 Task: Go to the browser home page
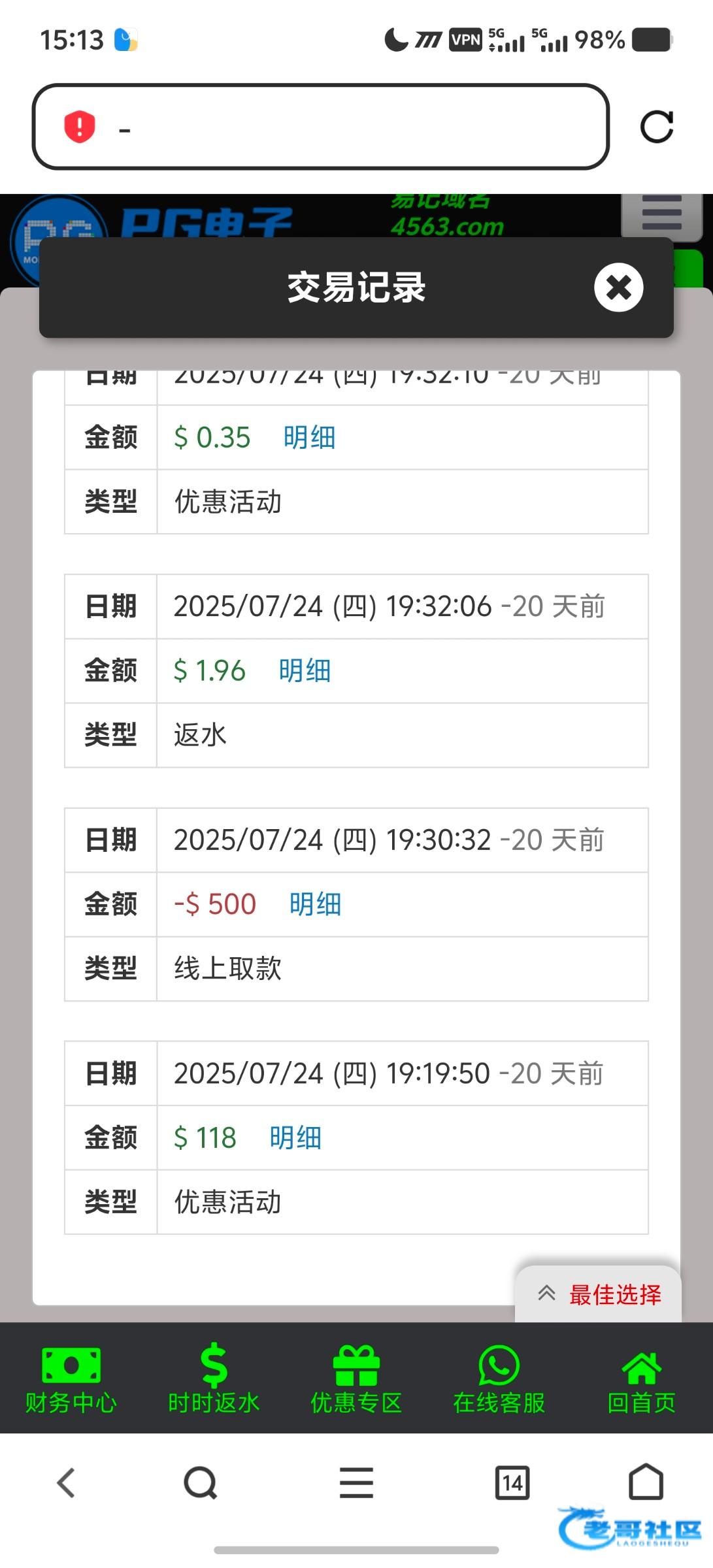[646, 1481]
